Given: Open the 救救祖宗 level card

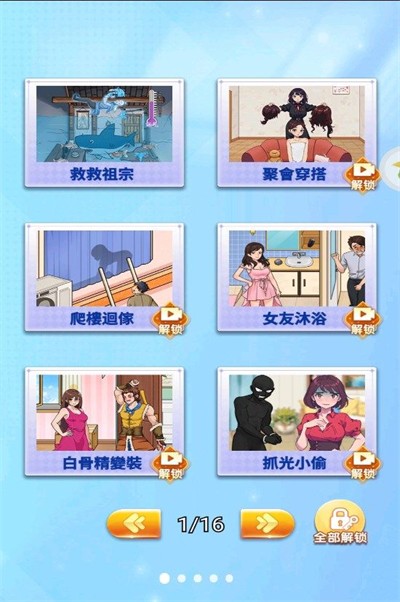Looking at the screenshot, I should pyautogui.click(x=104, y=133).
